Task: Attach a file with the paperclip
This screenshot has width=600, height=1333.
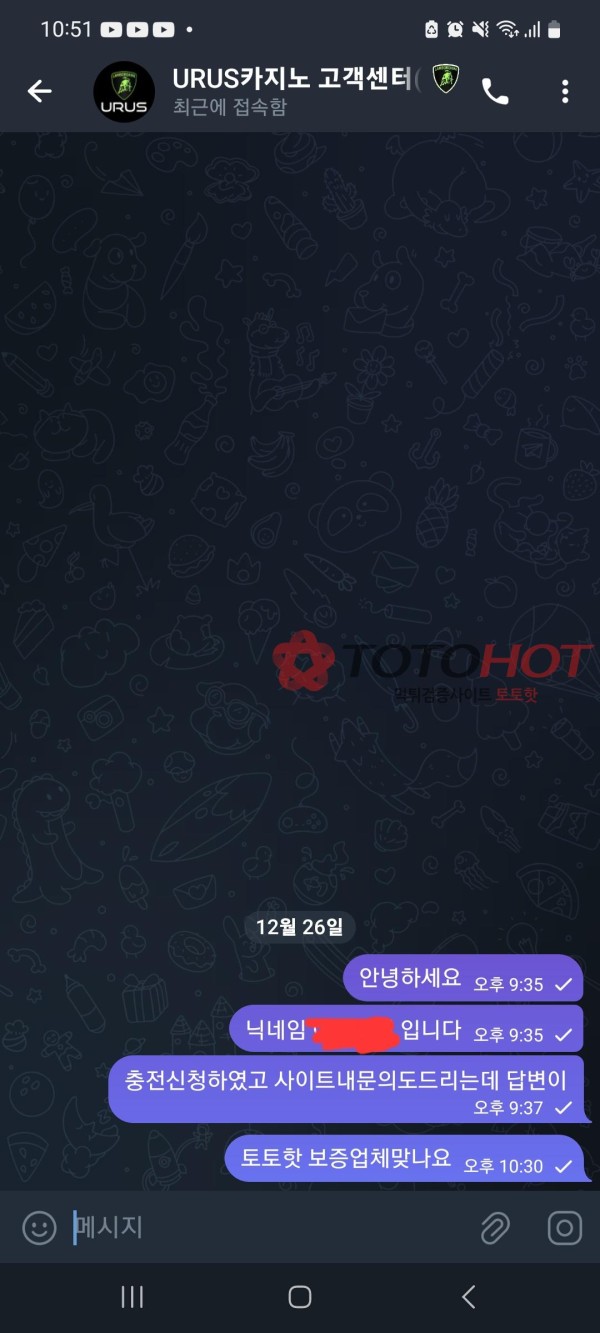Action: click(495, 1228)
